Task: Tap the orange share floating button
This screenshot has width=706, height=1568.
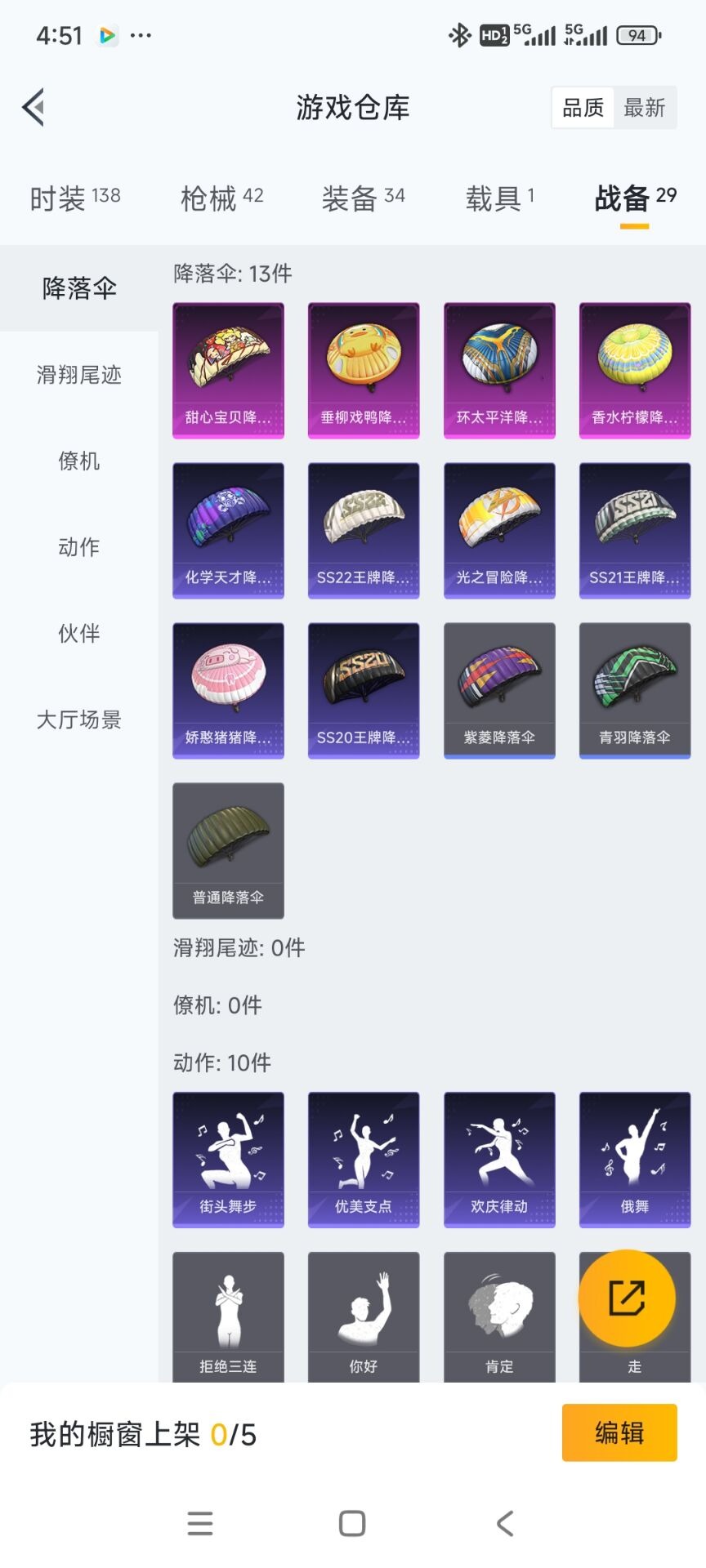Action: coord(627,1298)
